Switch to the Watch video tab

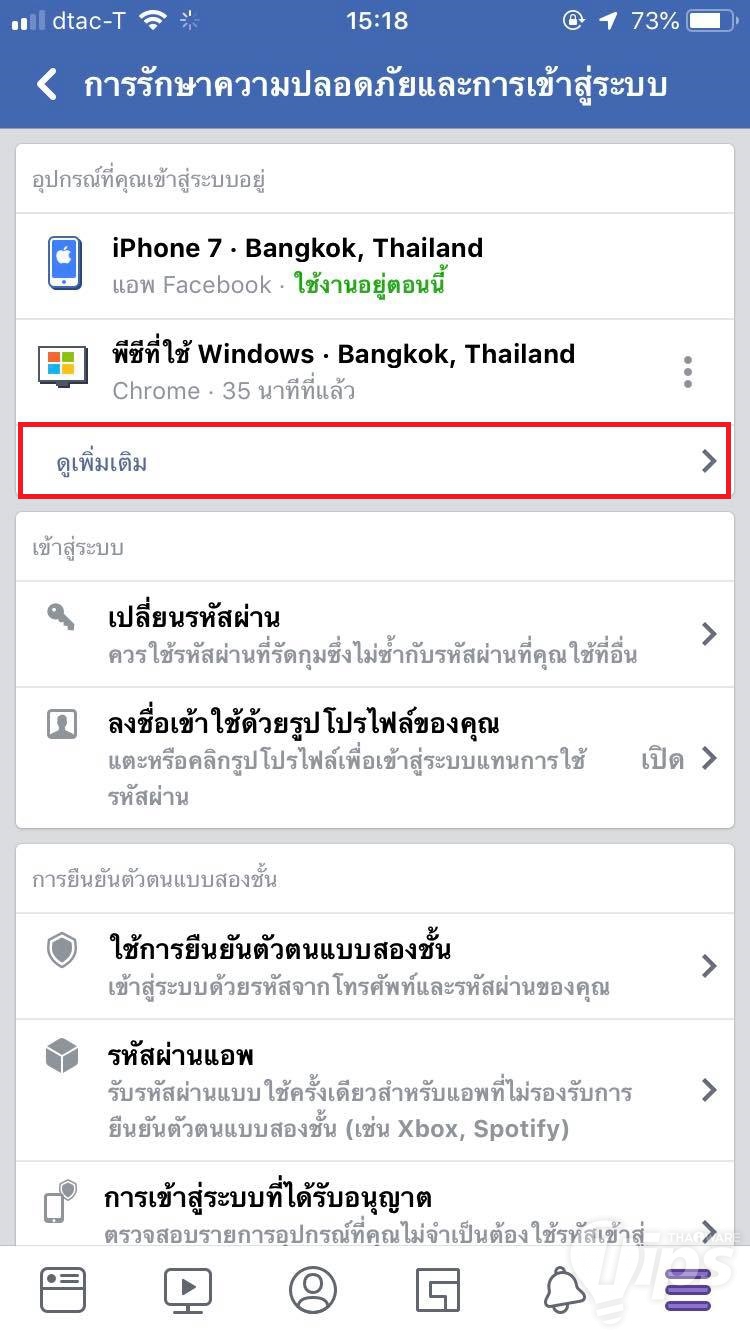188,1289
